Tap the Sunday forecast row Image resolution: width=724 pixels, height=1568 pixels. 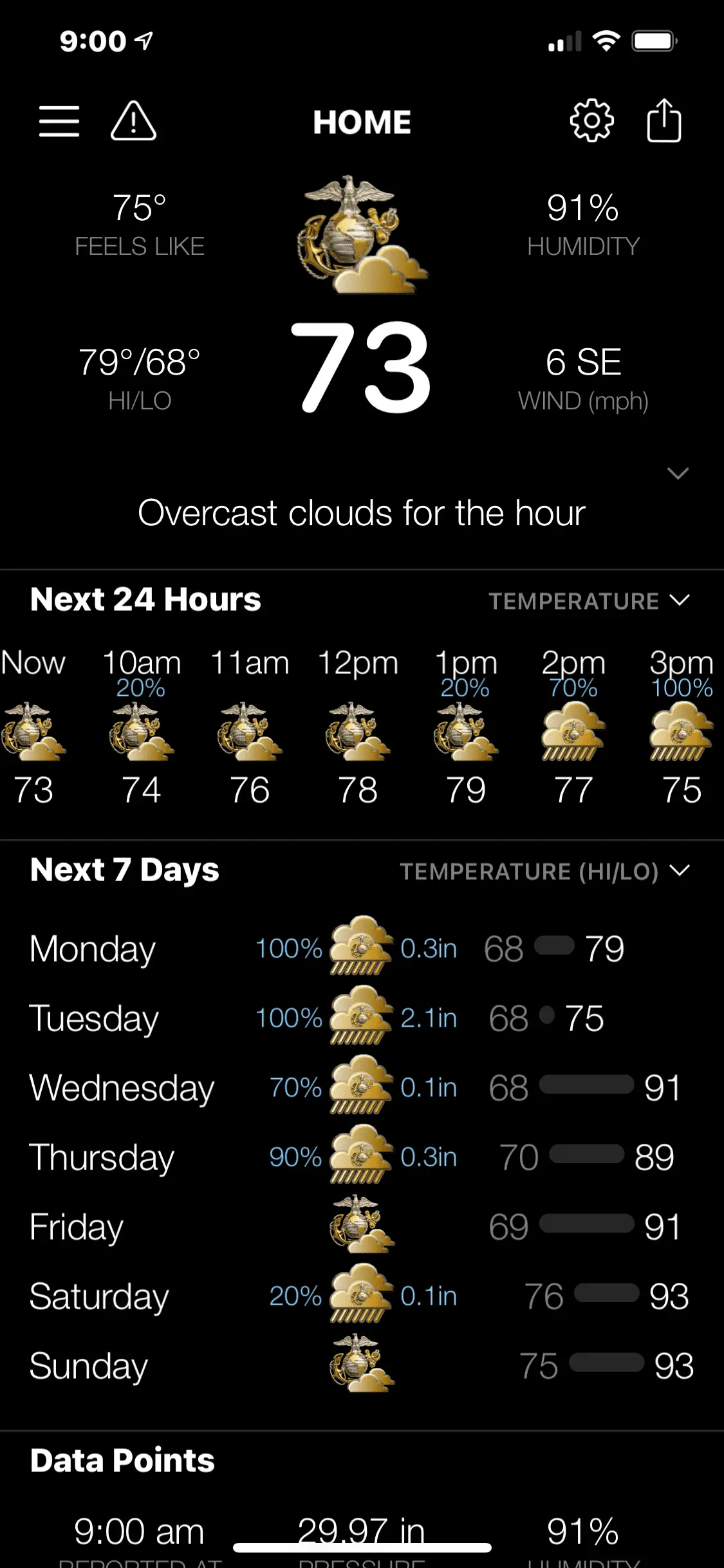(362, 1366)
